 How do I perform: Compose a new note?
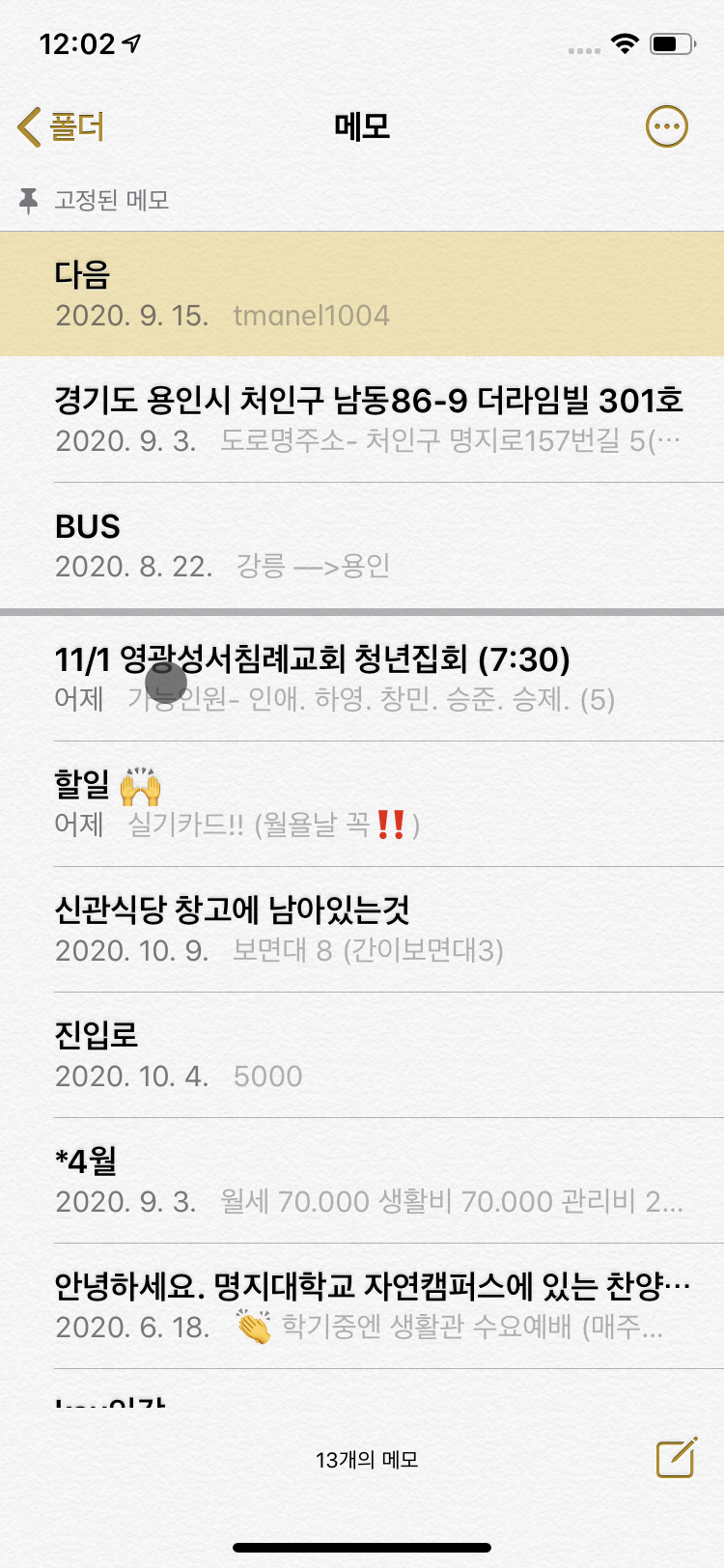[x=676, y=1458]
